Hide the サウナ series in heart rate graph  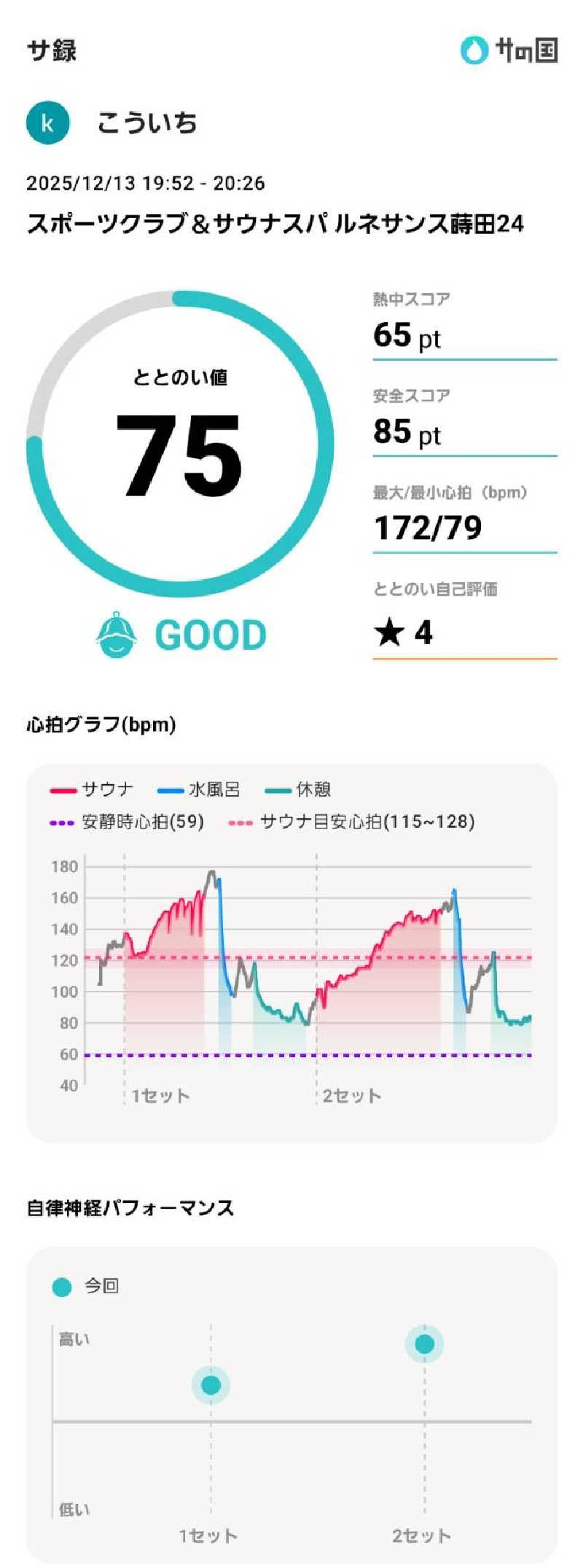click(106, 789)
